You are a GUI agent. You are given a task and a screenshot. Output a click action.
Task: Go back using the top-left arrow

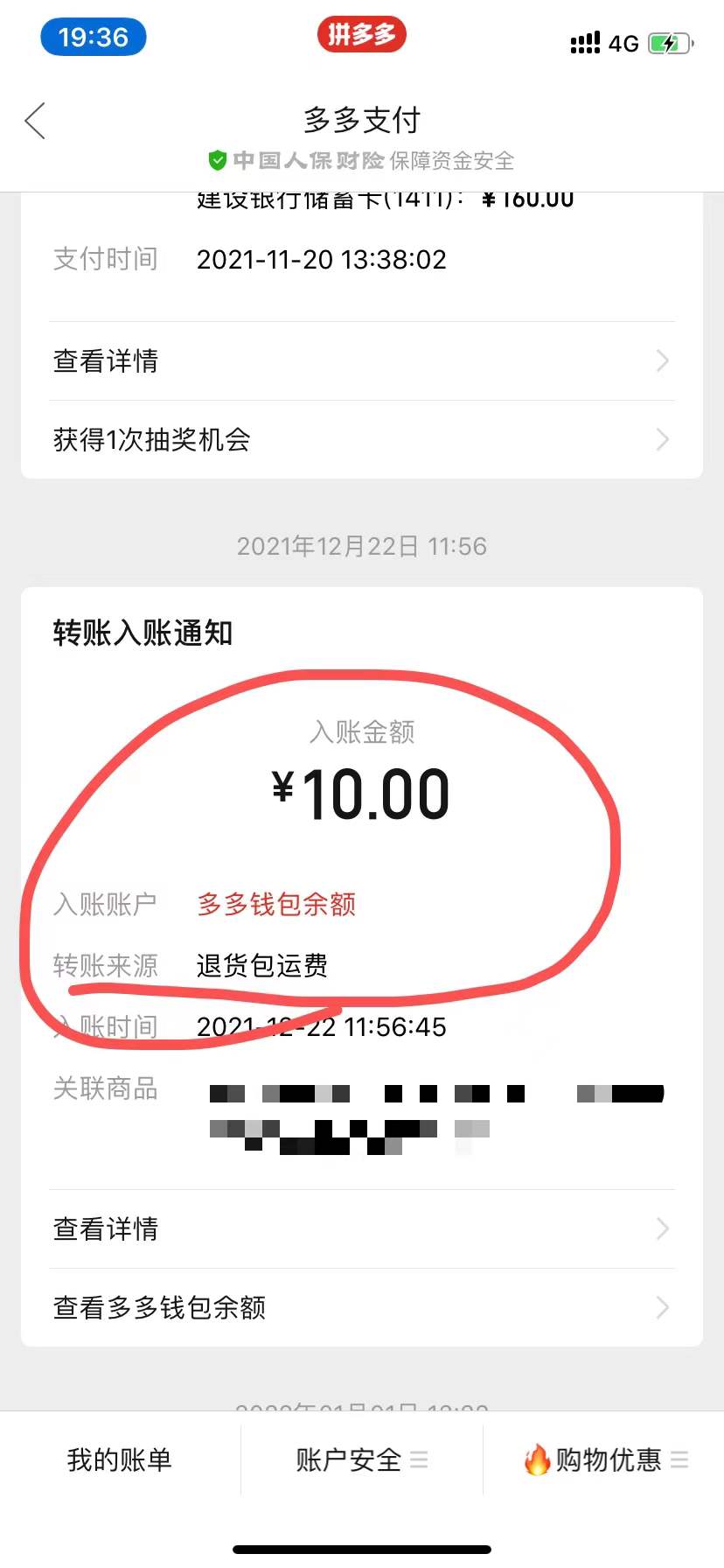35,121
